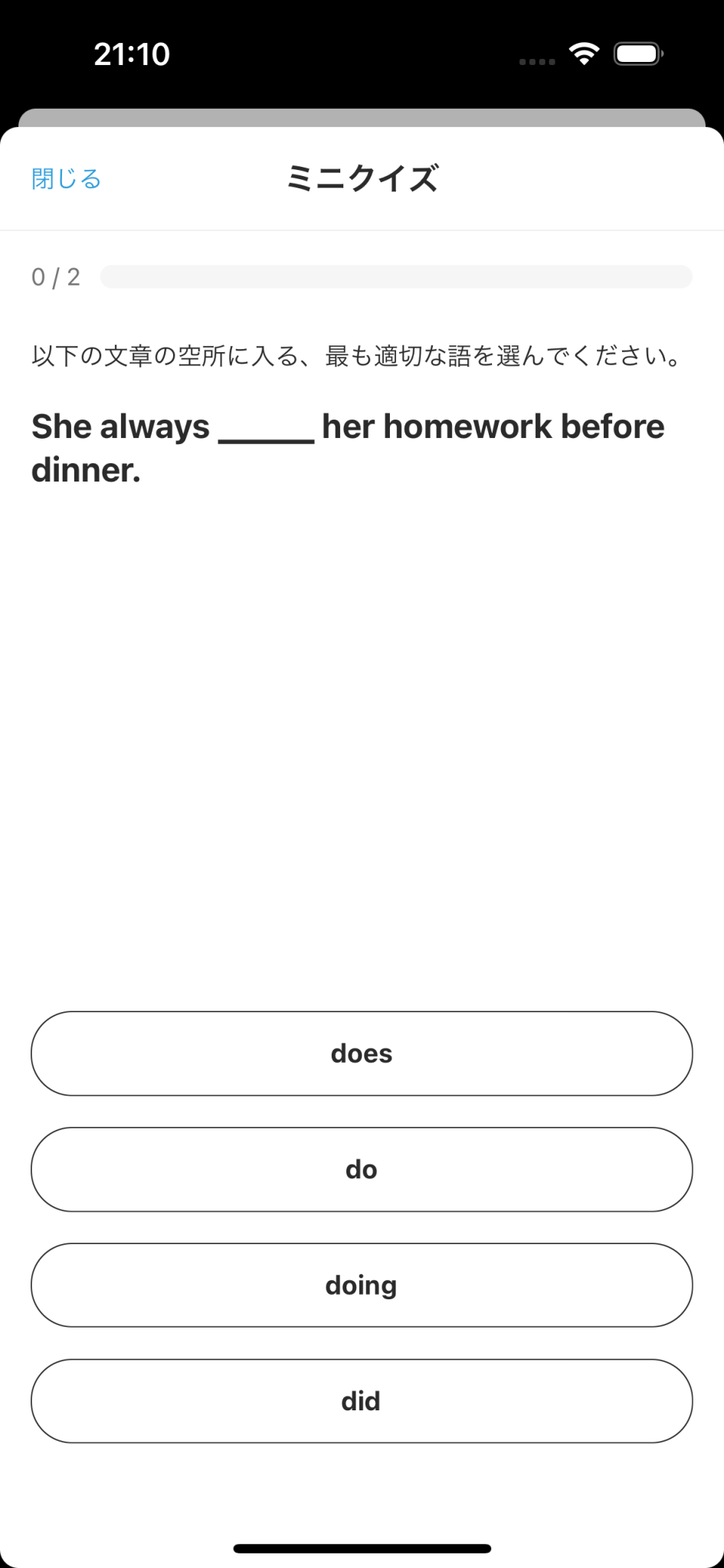
Task: Select the answer "do"
Action: [361, 1169]
